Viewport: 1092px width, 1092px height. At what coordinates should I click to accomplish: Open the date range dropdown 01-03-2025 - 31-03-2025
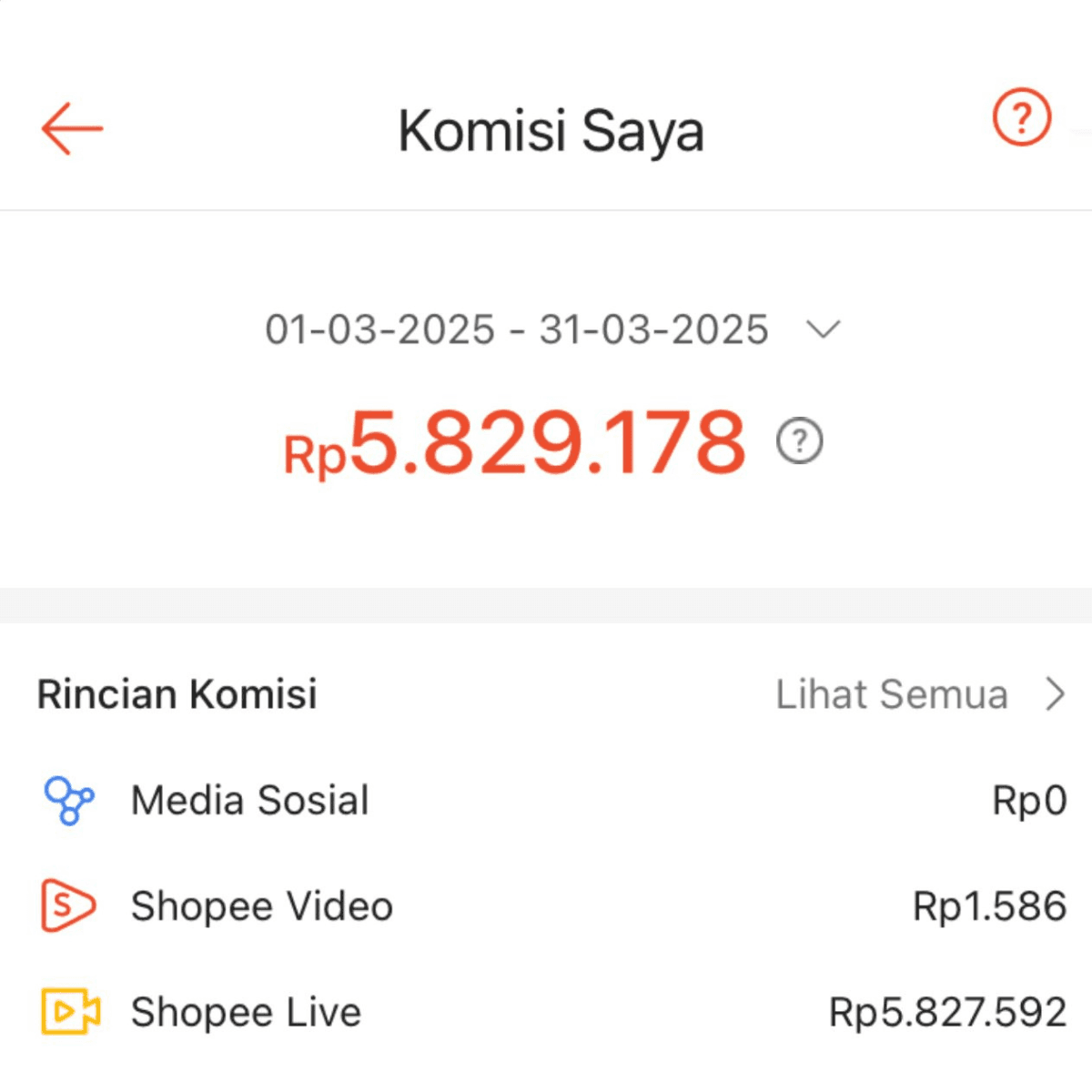click(552, 329)
